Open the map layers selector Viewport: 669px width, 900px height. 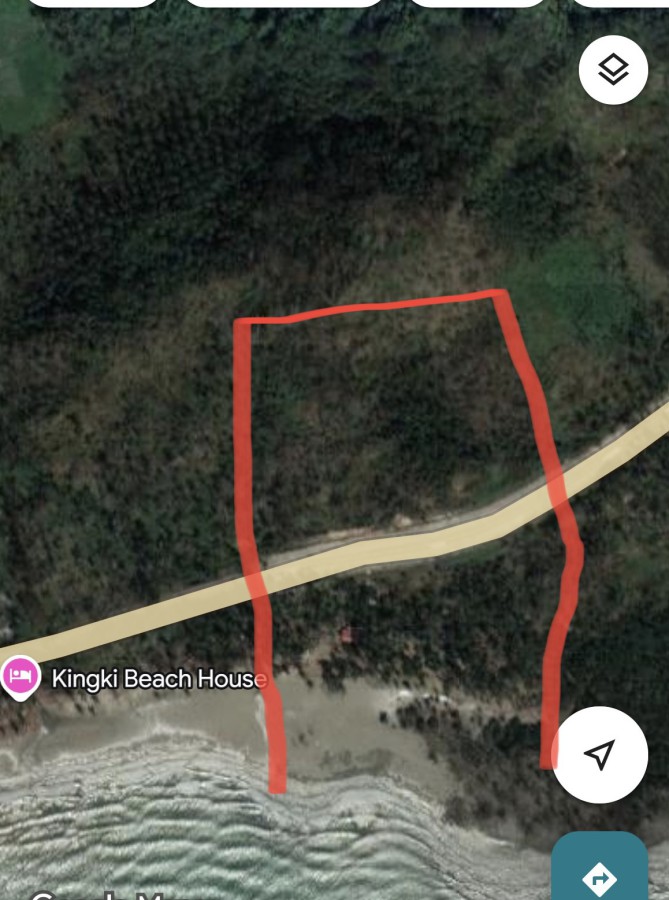point(613,69)
